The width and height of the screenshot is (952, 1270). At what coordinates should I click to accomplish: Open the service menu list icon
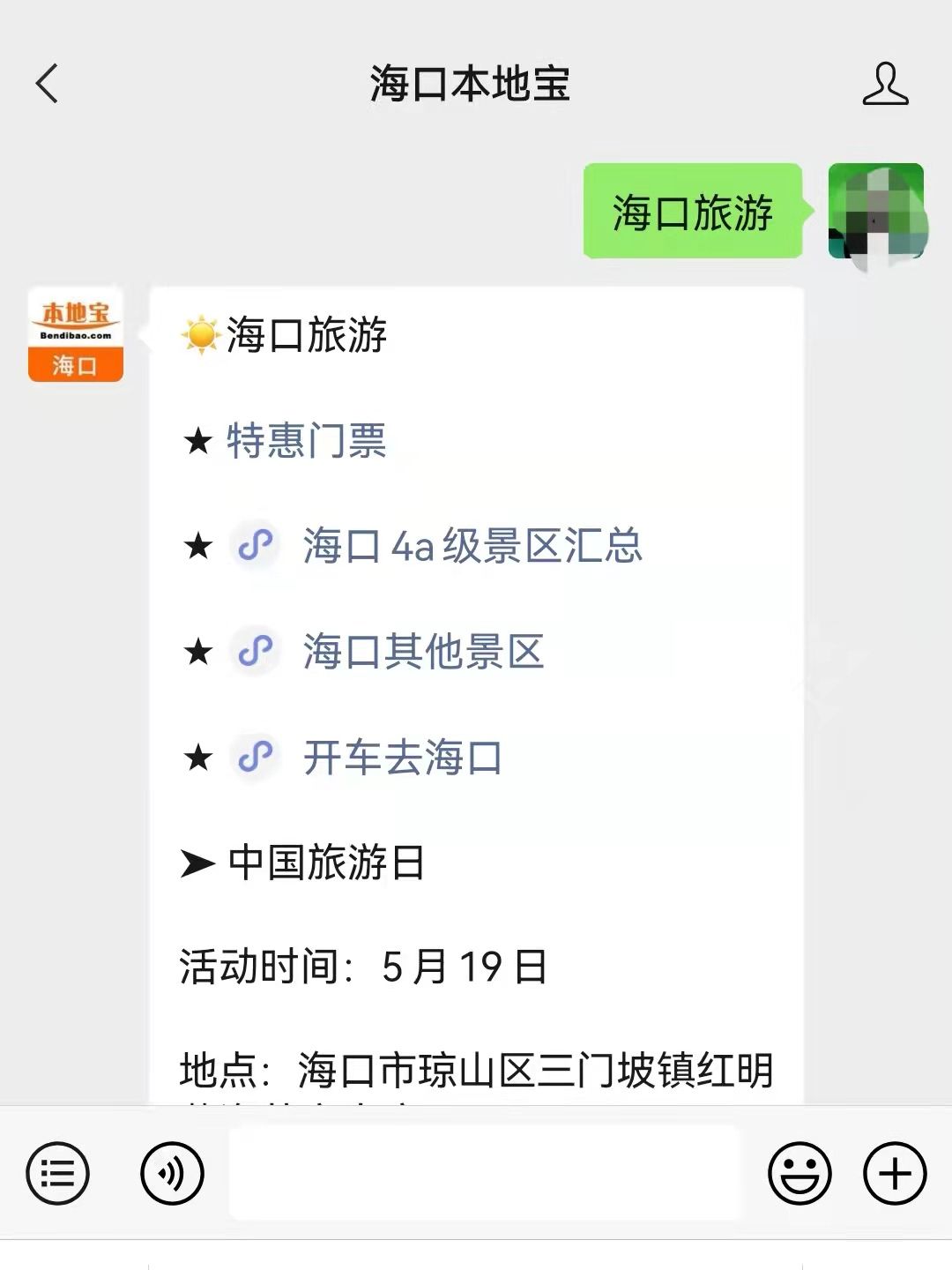[x=58, y=1173]
